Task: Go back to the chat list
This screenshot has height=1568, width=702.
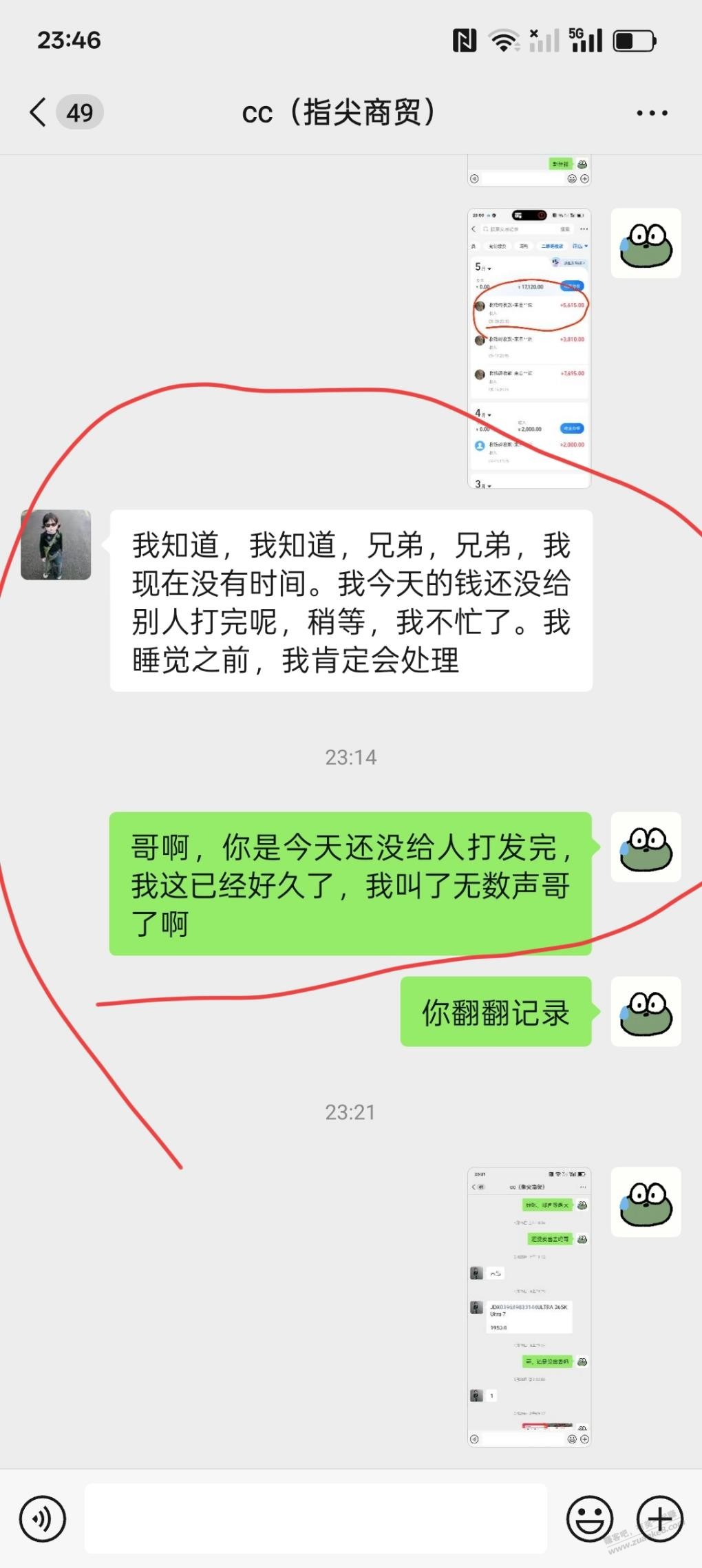Action: [39, 112]
